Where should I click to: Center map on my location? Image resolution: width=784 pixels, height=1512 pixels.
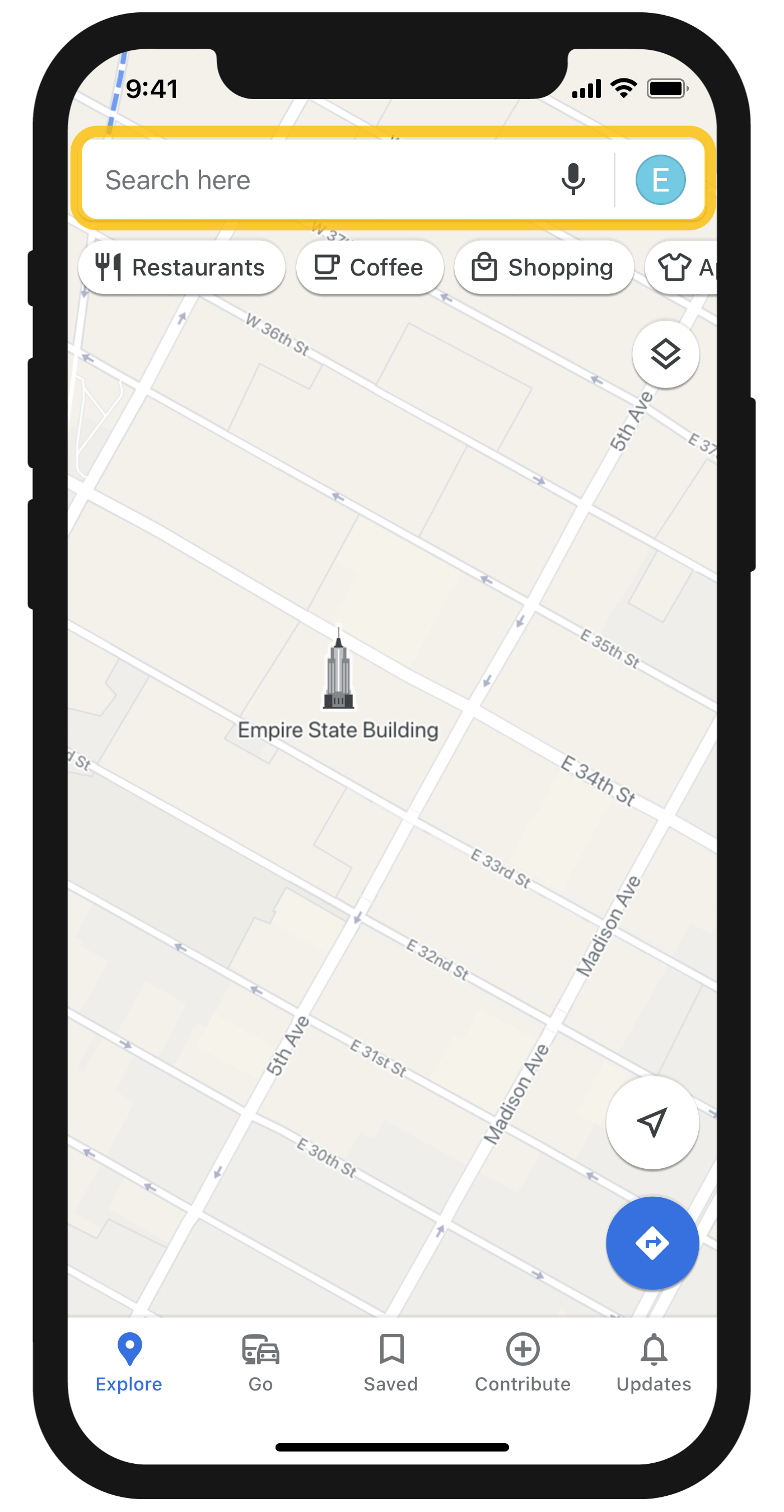coord(652,1122)
